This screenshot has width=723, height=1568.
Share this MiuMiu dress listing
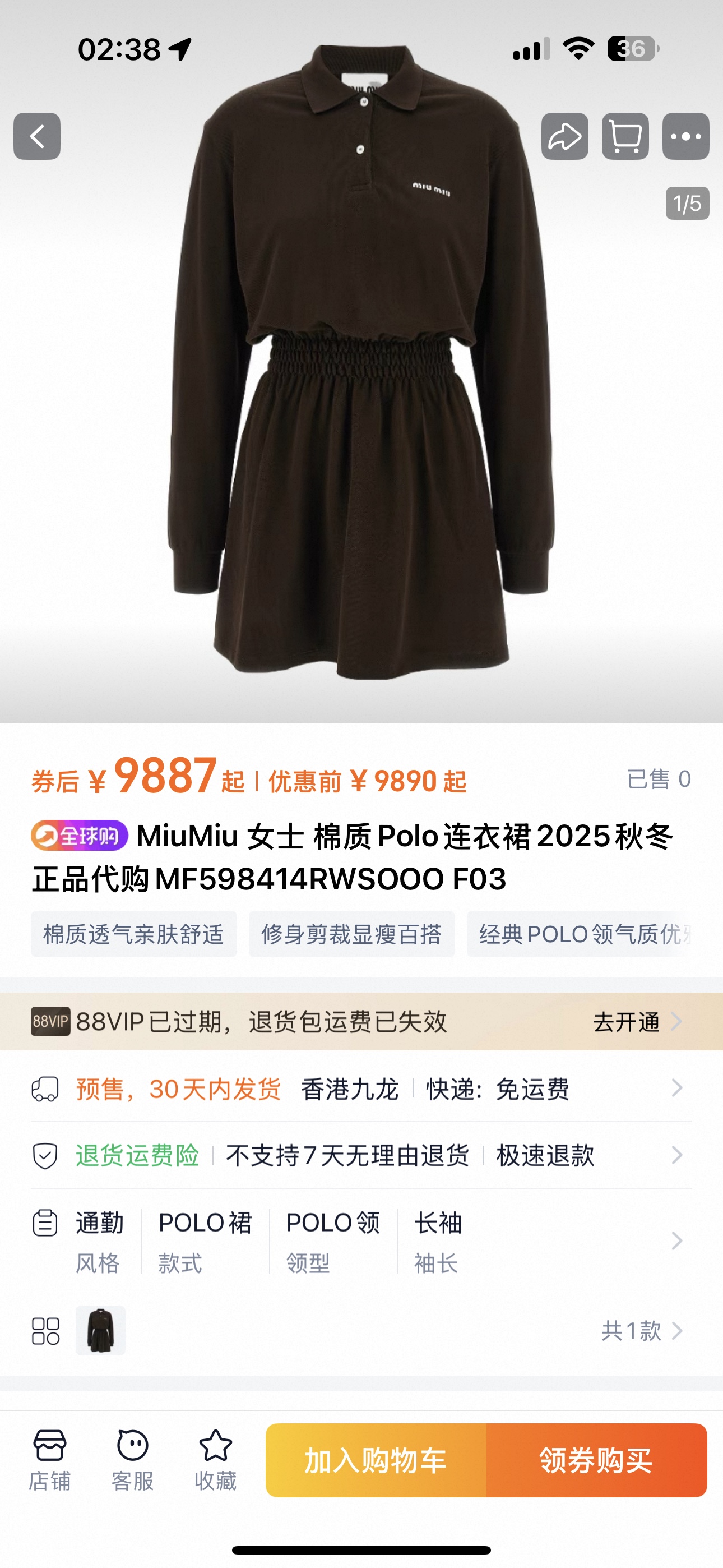pos(565,136)
